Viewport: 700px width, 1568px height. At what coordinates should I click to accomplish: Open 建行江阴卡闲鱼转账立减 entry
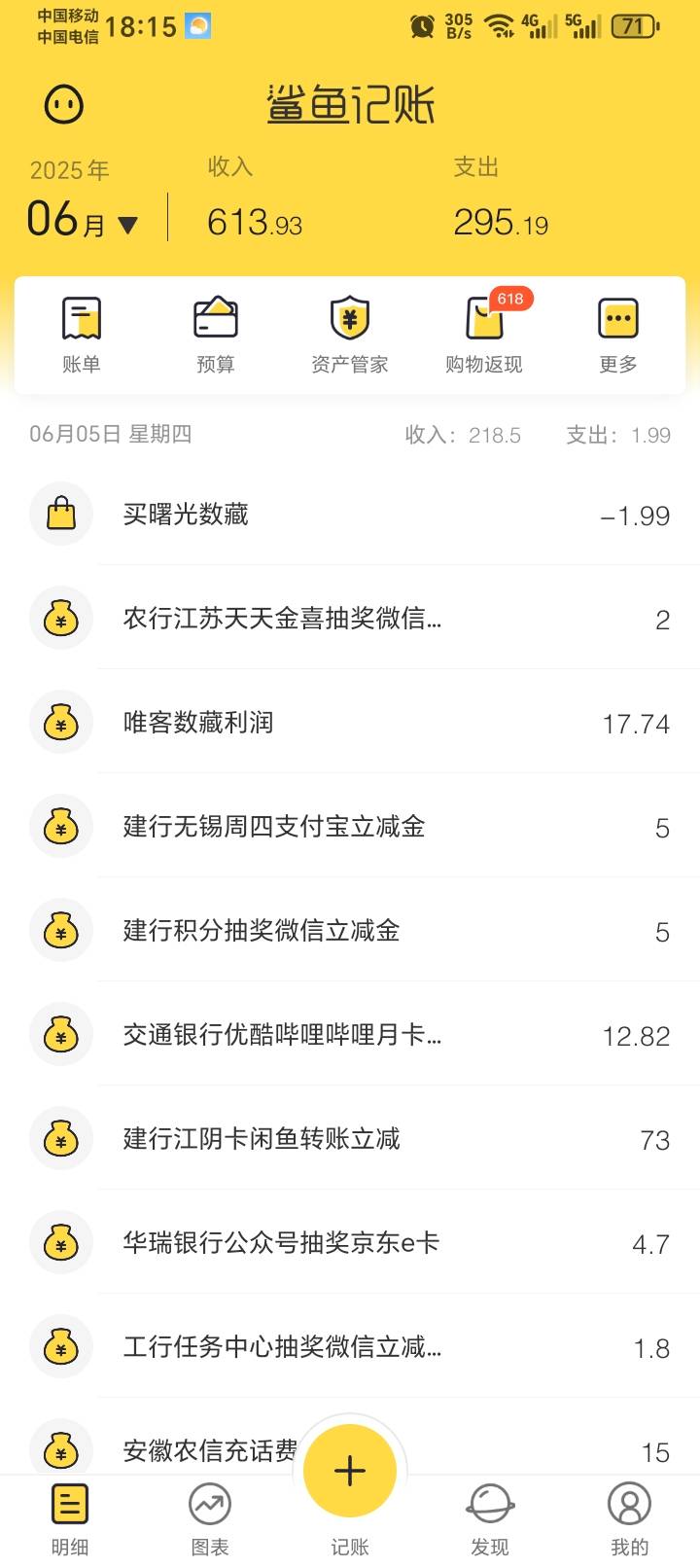pyautogui.click(x=350, y=1138)
